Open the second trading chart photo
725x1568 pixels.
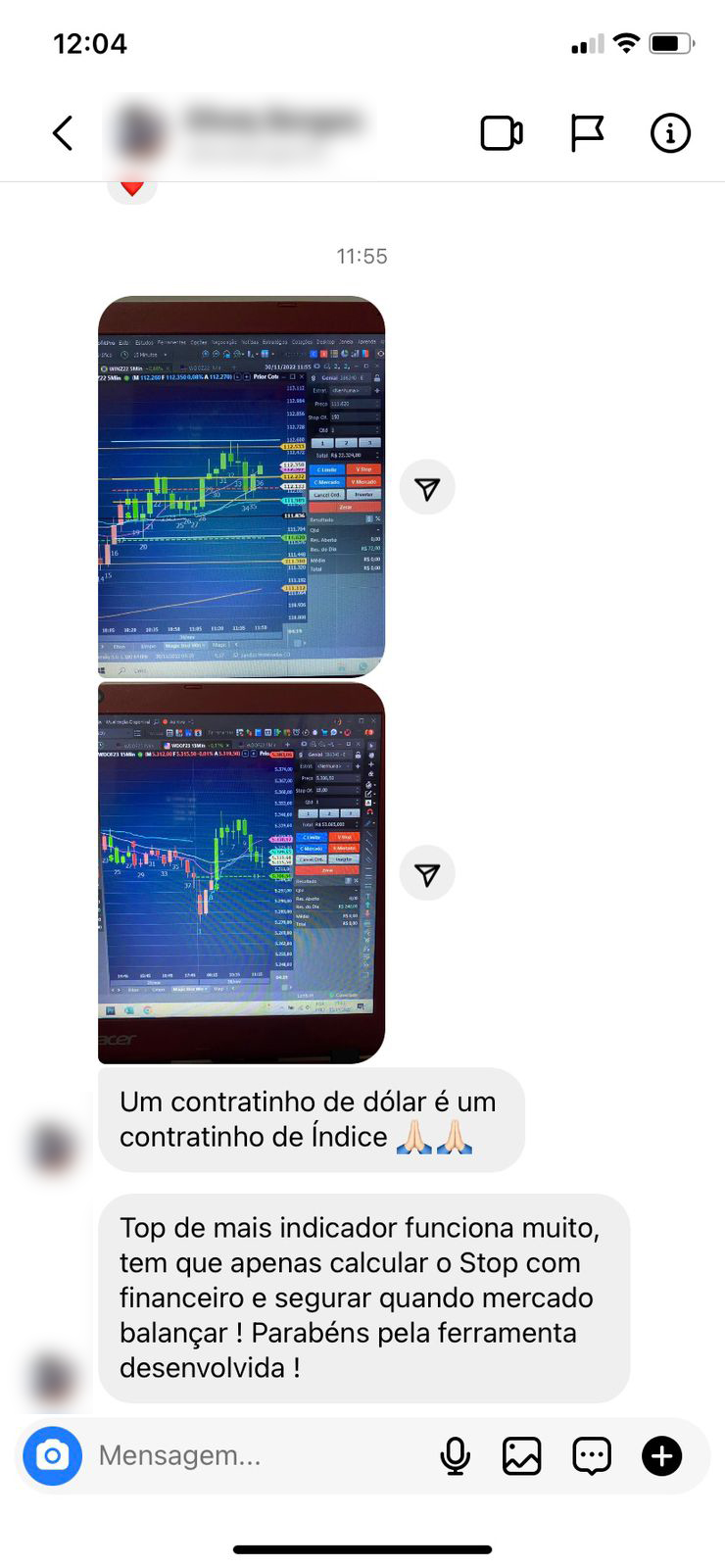tap(241, 872)
